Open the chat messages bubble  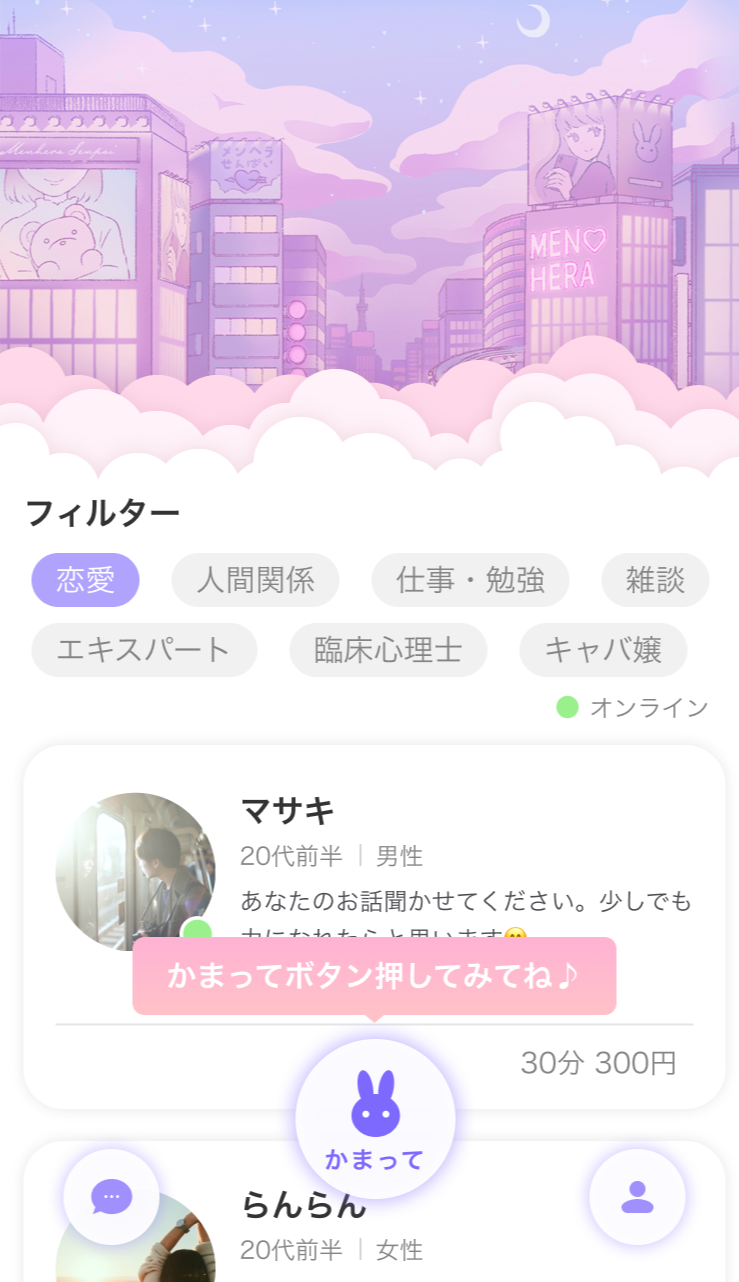point(111,1196)
